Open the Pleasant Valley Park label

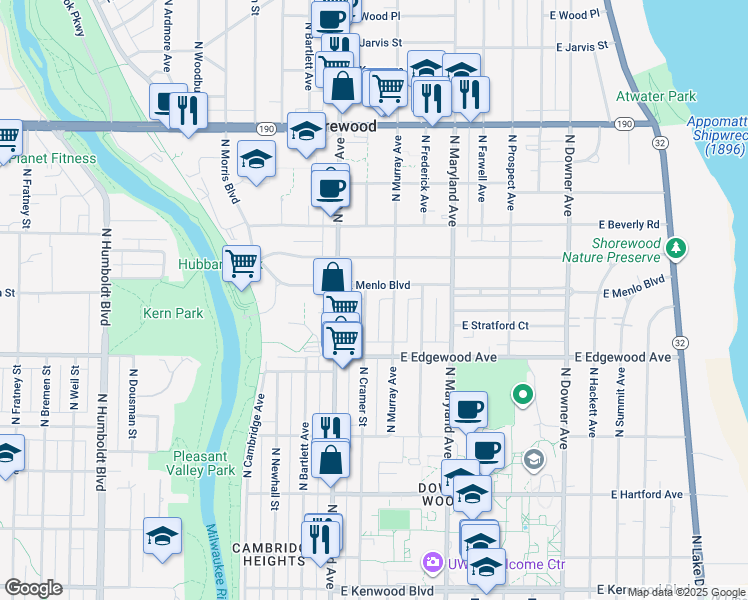pos(200,464)
